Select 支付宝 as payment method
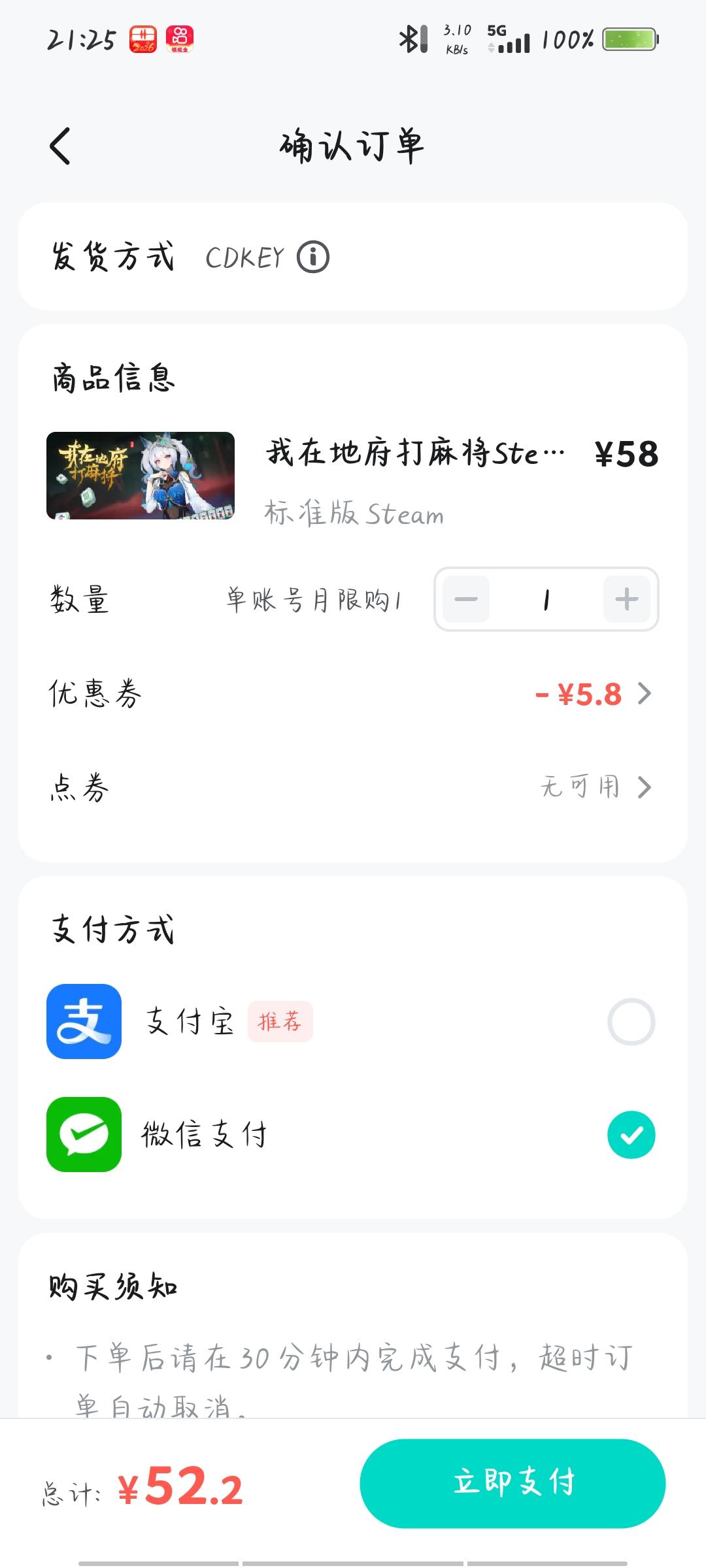This screenshot has height=1568, width=706. click(x=631, y=1022)
